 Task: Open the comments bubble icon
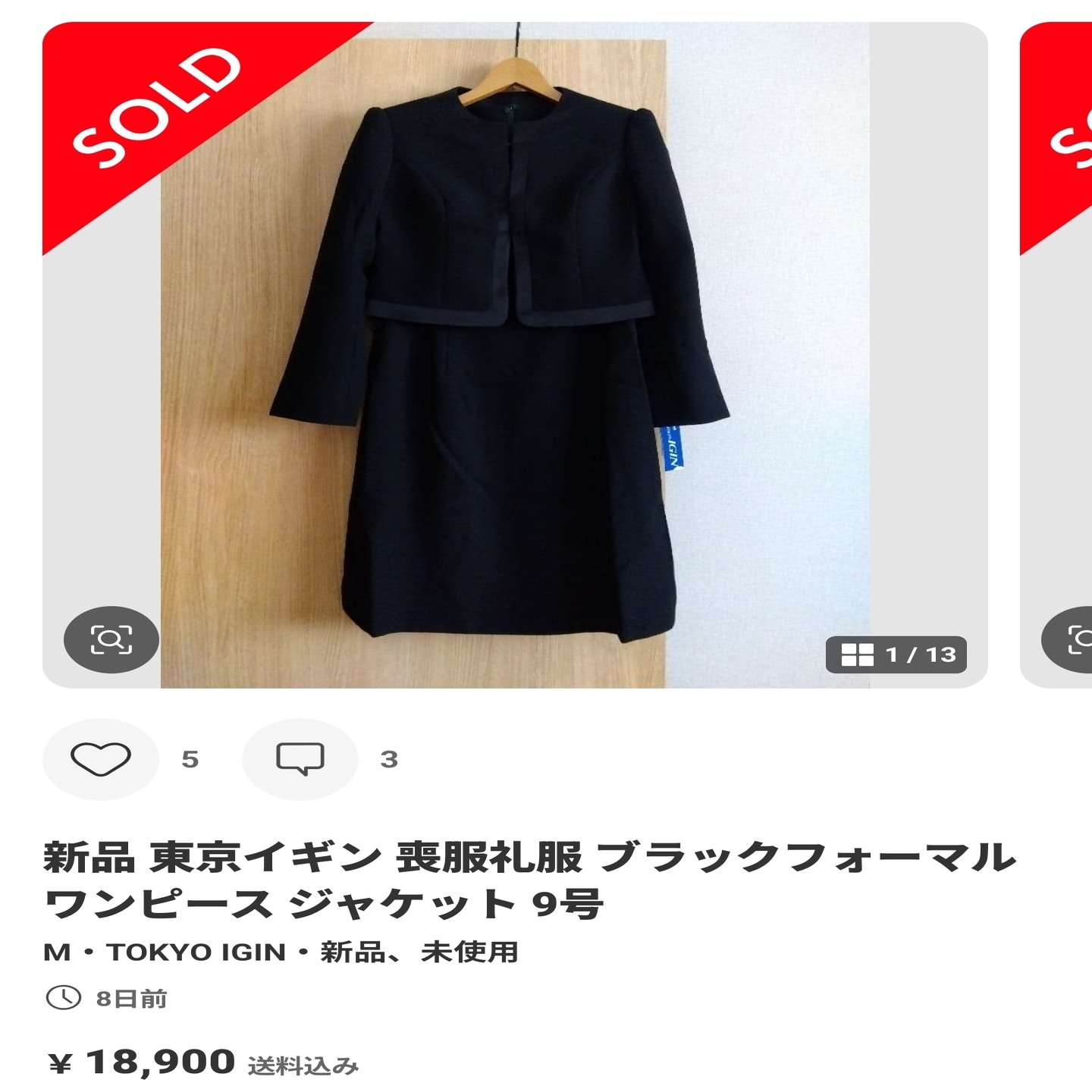click(300, 759)
